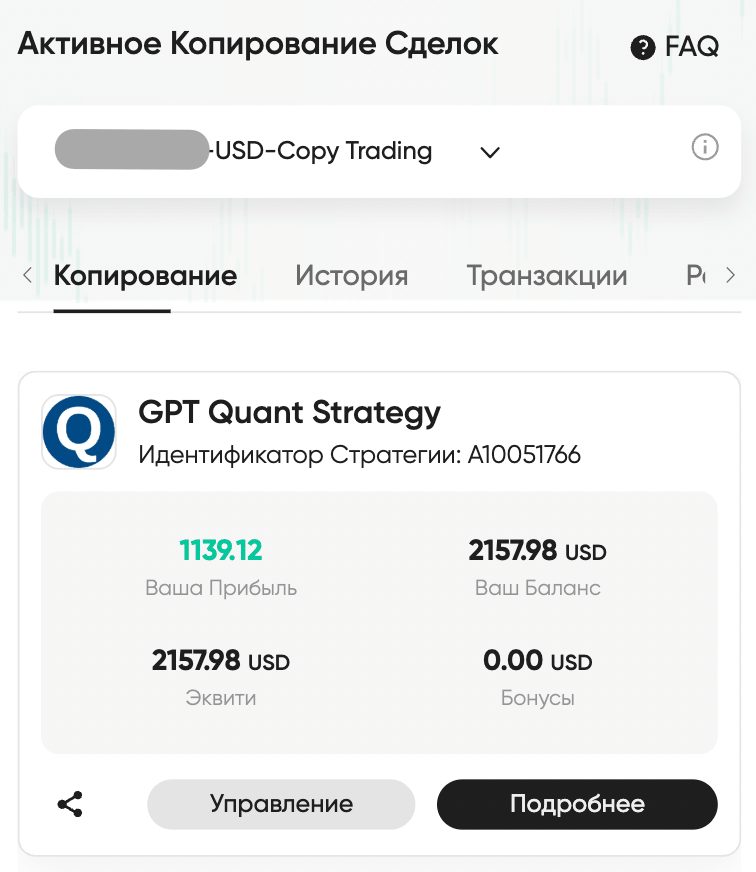Open the GPT Quant Strategy card
Image resolution: width=756 pixels, height=872 pixels.
(289, 412)
